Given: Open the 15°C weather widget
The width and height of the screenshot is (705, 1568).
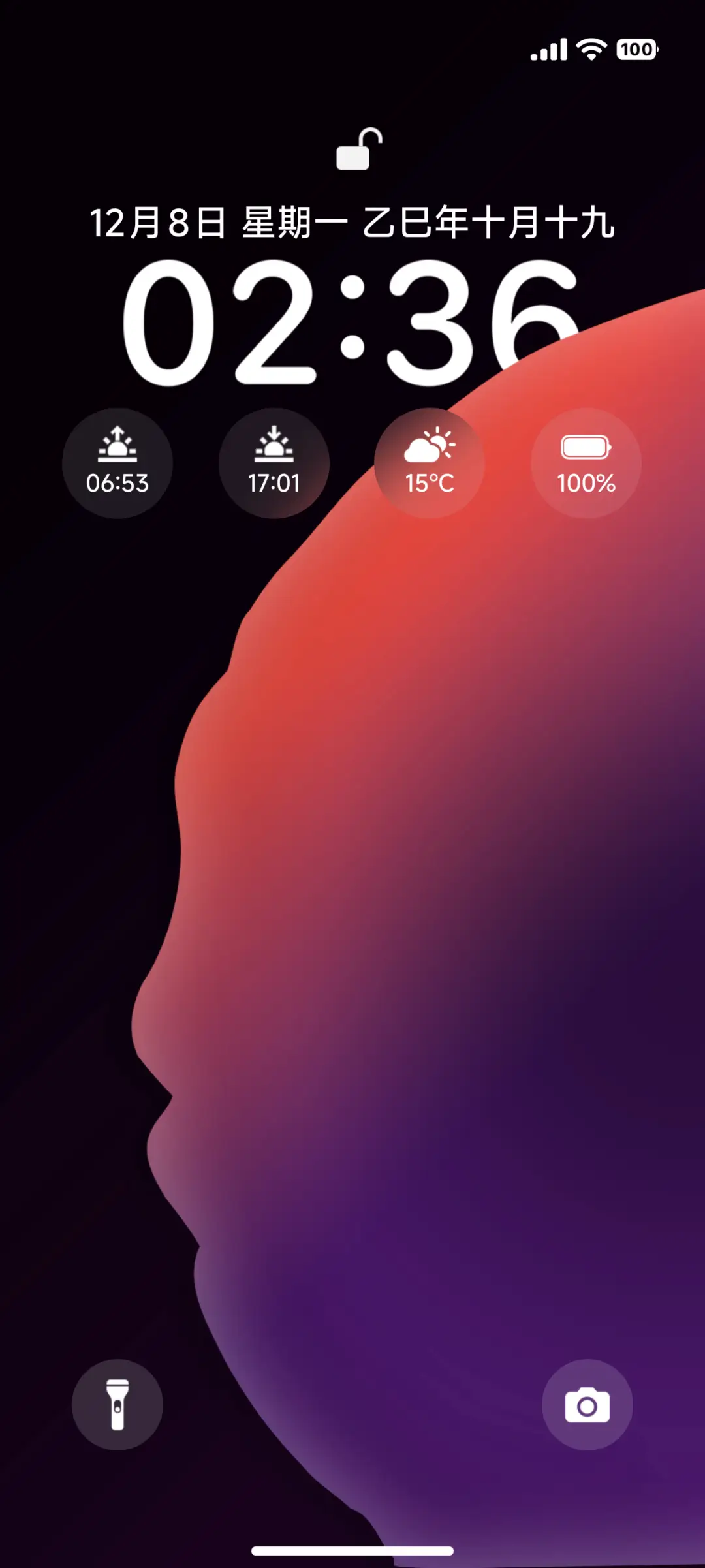Looking at the screenshot, I should 430,463.
